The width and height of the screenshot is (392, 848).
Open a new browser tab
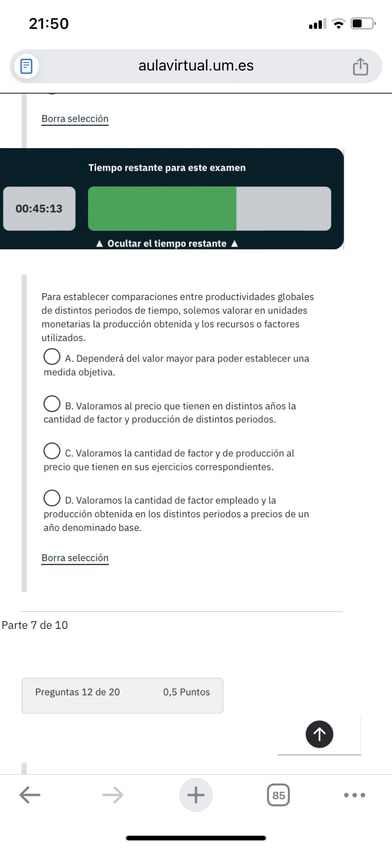coord(196,795)
